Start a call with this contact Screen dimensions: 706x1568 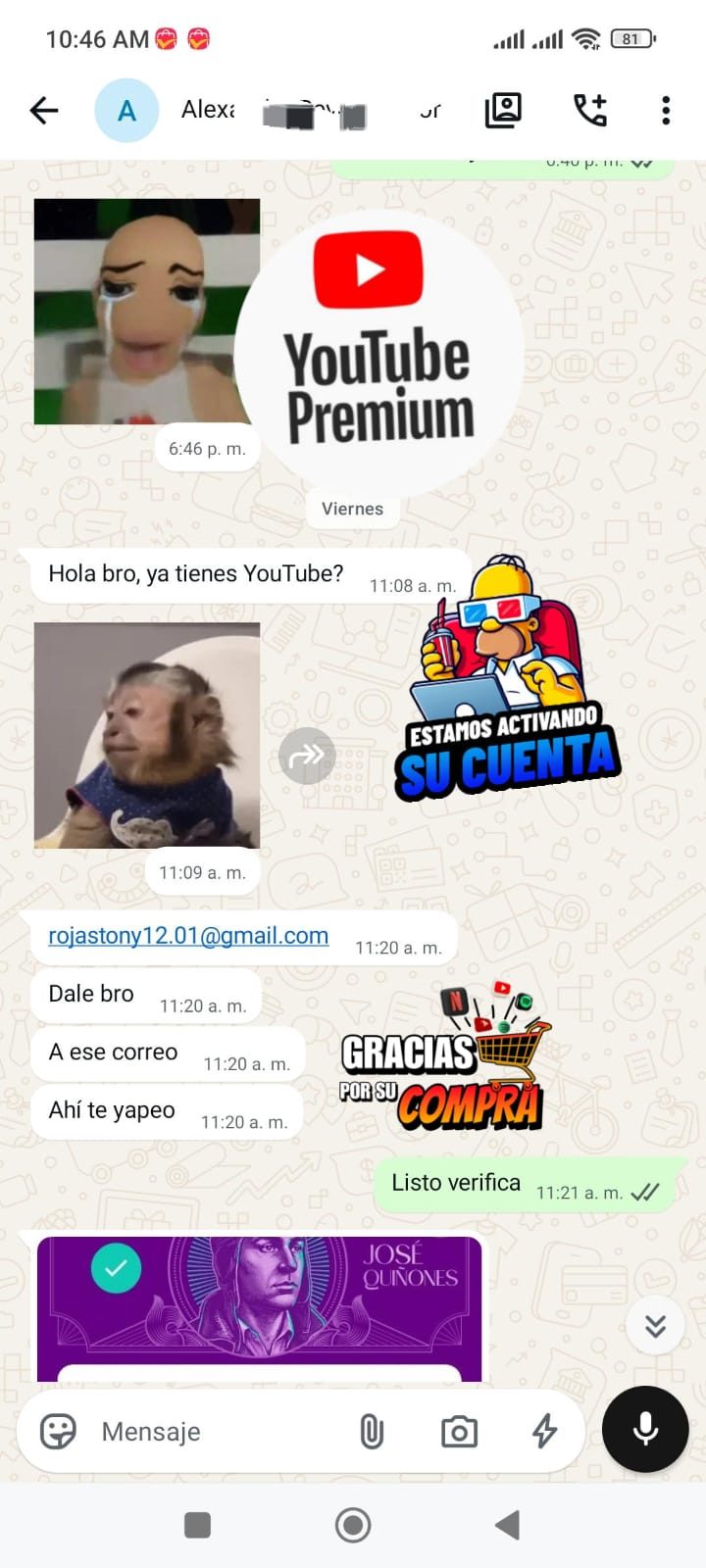coord(590,111)
